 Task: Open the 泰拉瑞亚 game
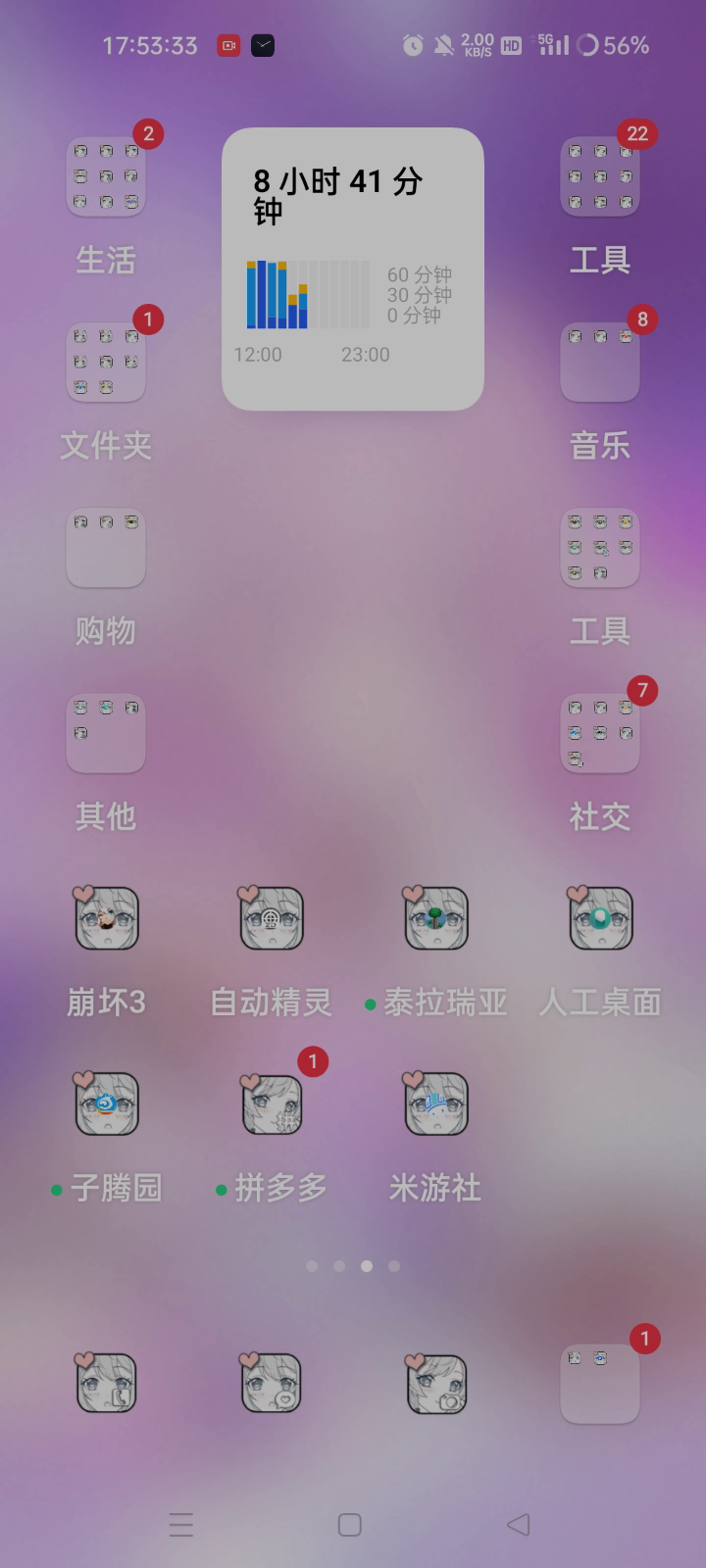[x=435, y=919]
